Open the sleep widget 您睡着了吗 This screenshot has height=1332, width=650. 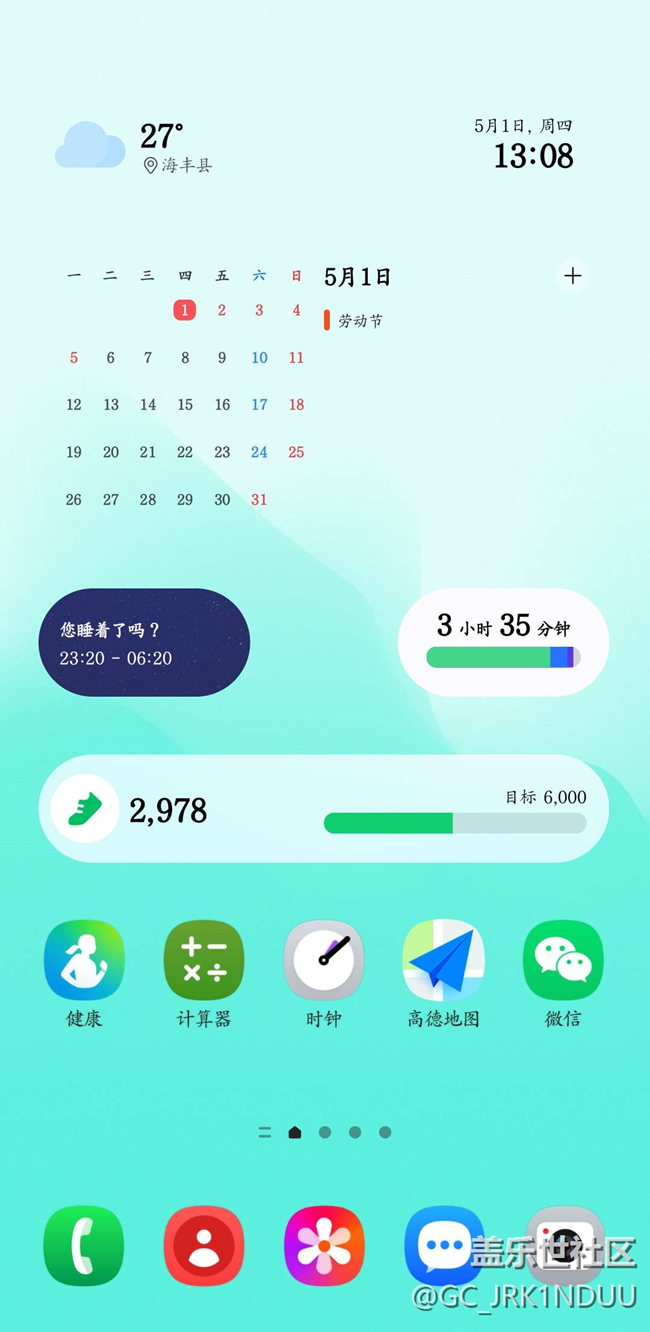tap(144, 643)
